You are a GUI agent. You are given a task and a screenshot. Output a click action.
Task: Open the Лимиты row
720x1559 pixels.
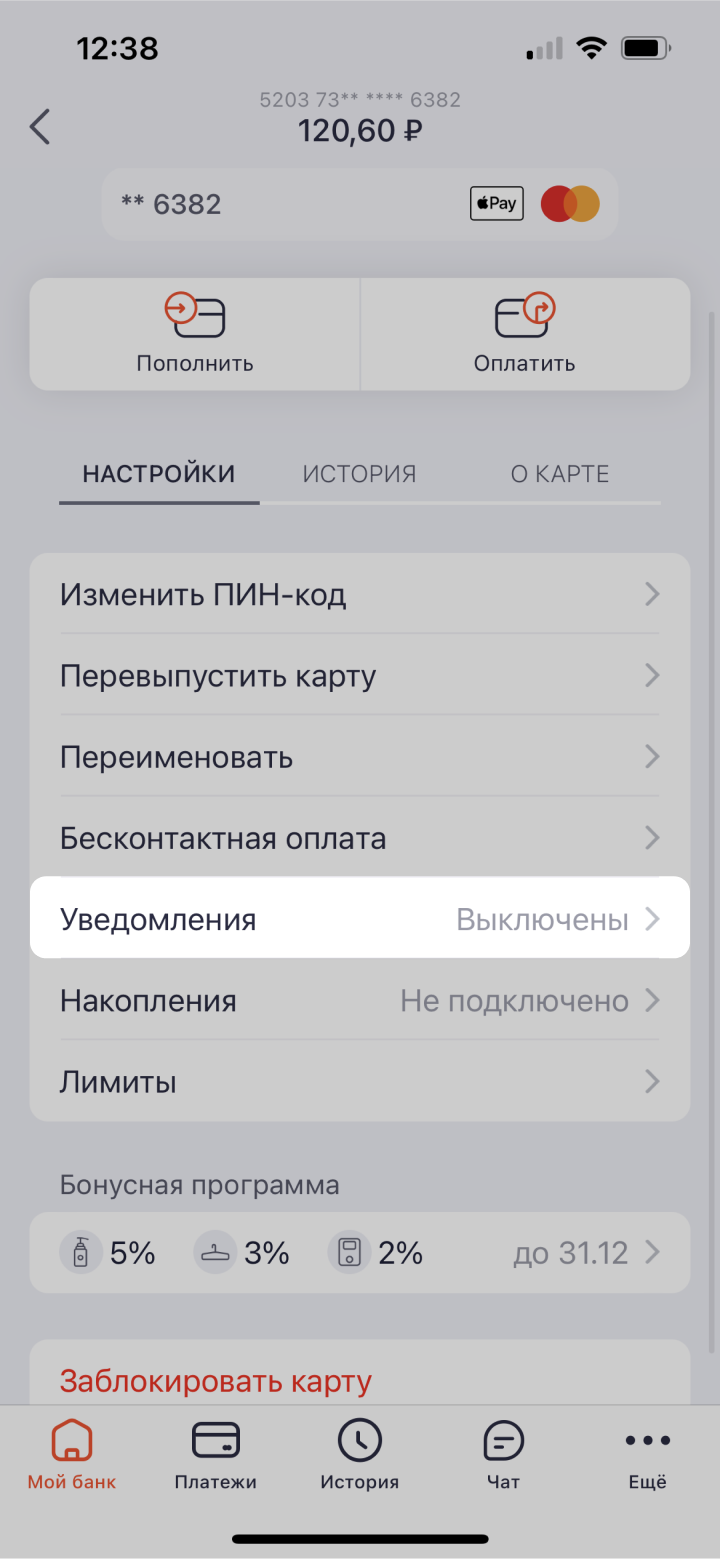[360, 1081]
